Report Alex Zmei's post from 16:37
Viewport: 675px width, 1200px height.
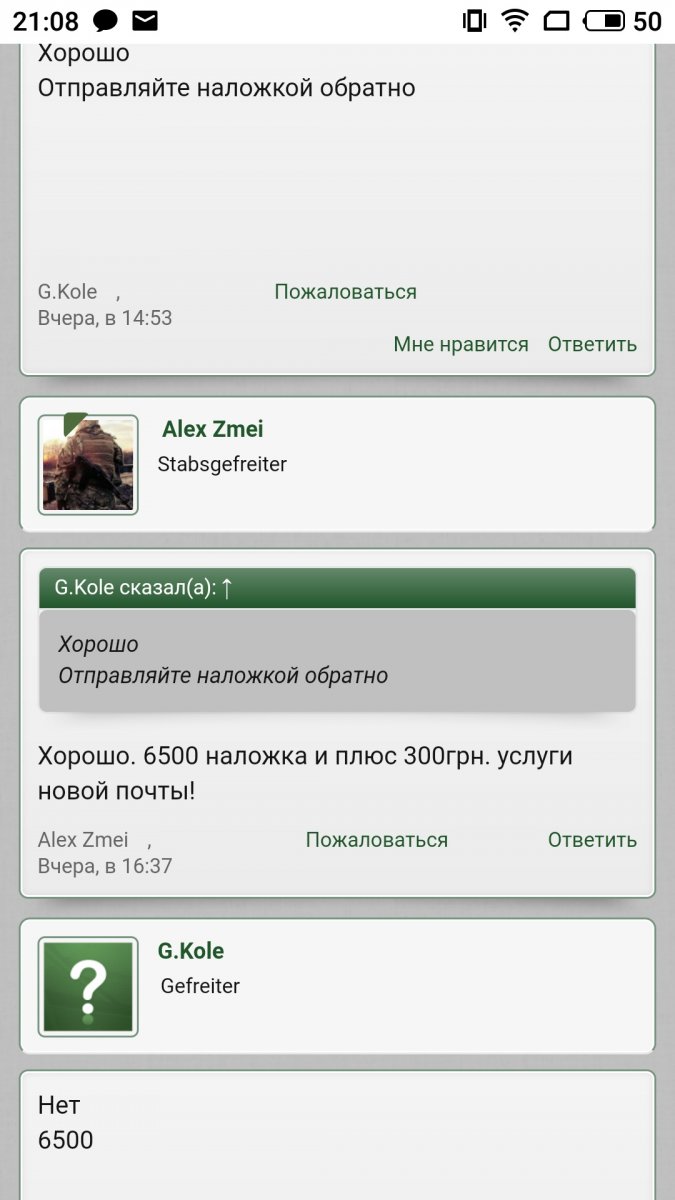click(376, 840)
